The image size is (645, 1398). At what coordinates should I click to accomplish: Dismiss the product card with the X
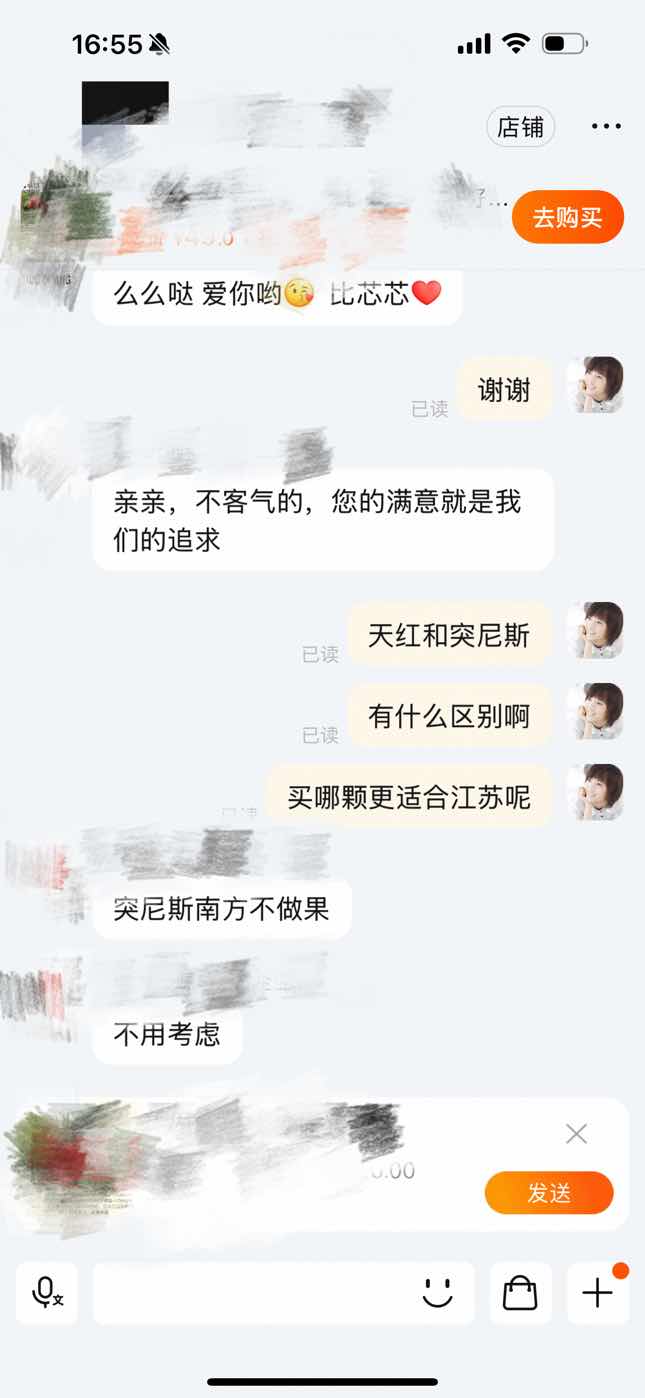576,1133
